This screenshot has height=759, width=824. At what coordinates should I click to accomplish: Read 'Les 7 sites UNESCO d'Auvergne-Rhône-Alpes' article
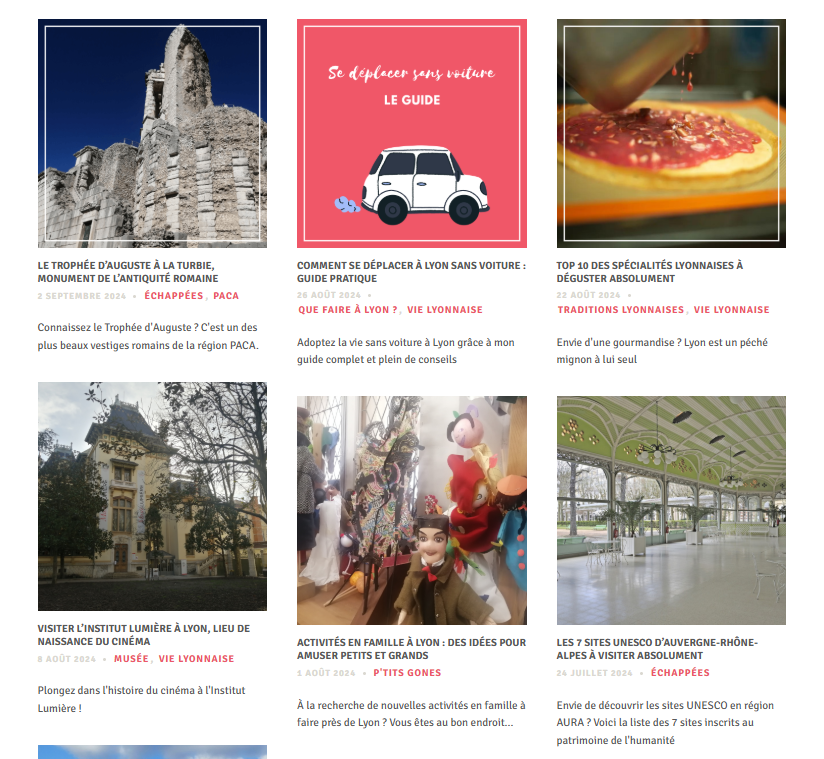point(657,648)
